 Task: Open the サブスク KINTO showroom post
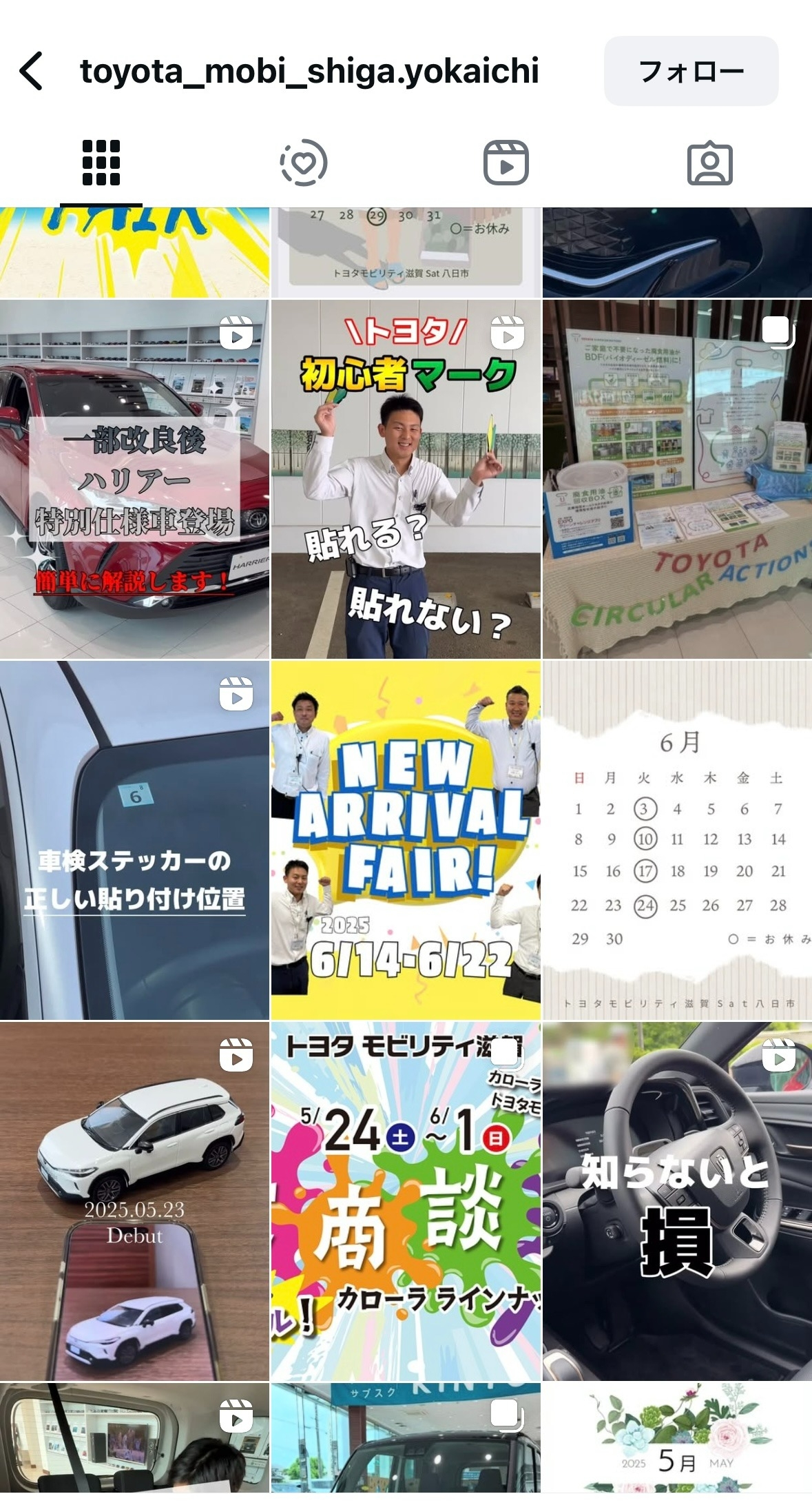[x=406, y=1444]
